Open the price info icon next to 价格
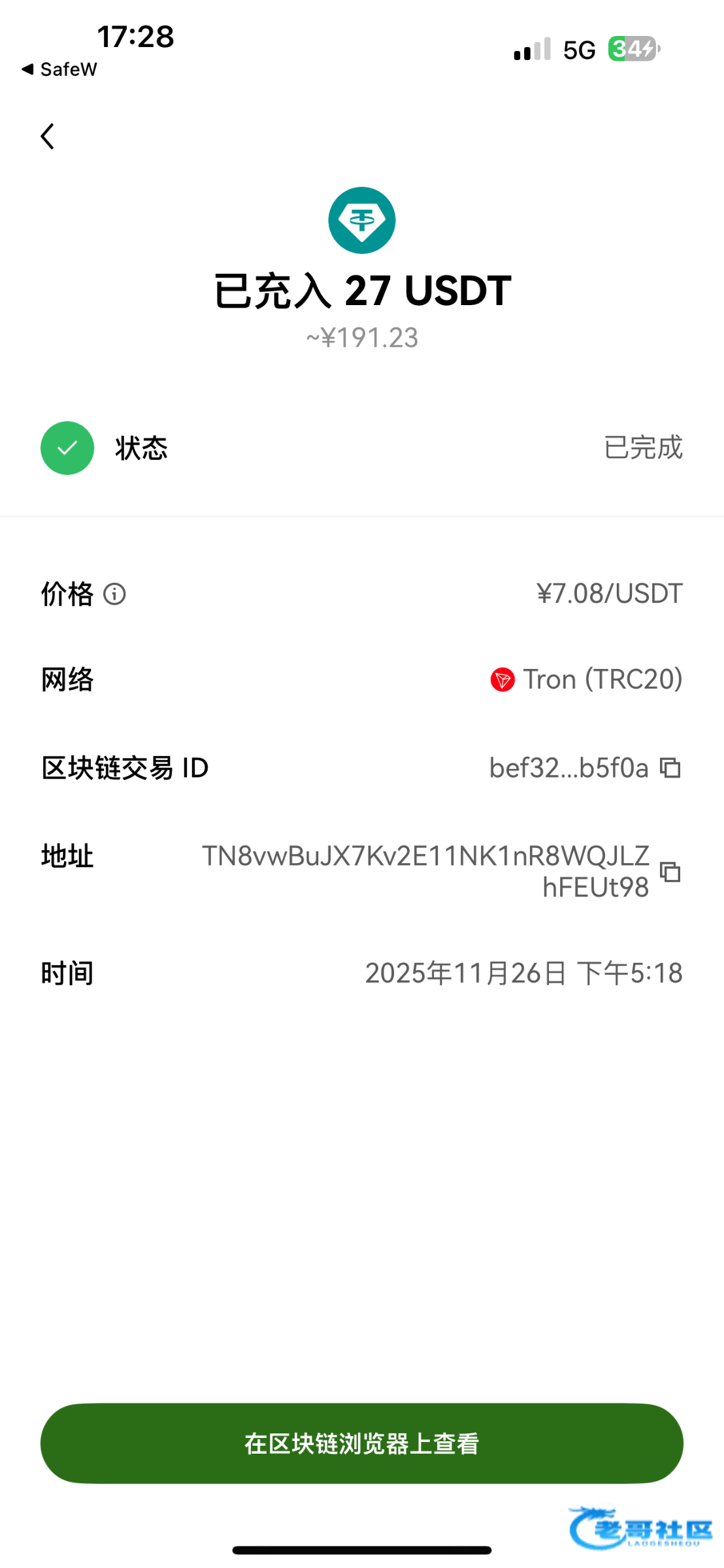Image resolution: width=724 pixels, height=1568 pixels. coord(114,595)
